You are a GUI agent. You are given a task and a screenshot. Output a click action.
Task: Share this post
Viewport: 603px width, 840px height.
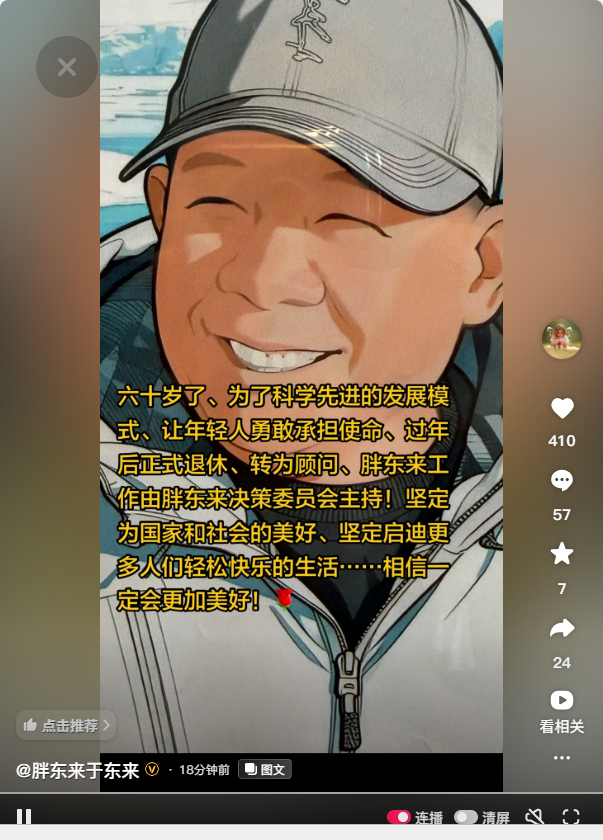(x=562, y=628)
